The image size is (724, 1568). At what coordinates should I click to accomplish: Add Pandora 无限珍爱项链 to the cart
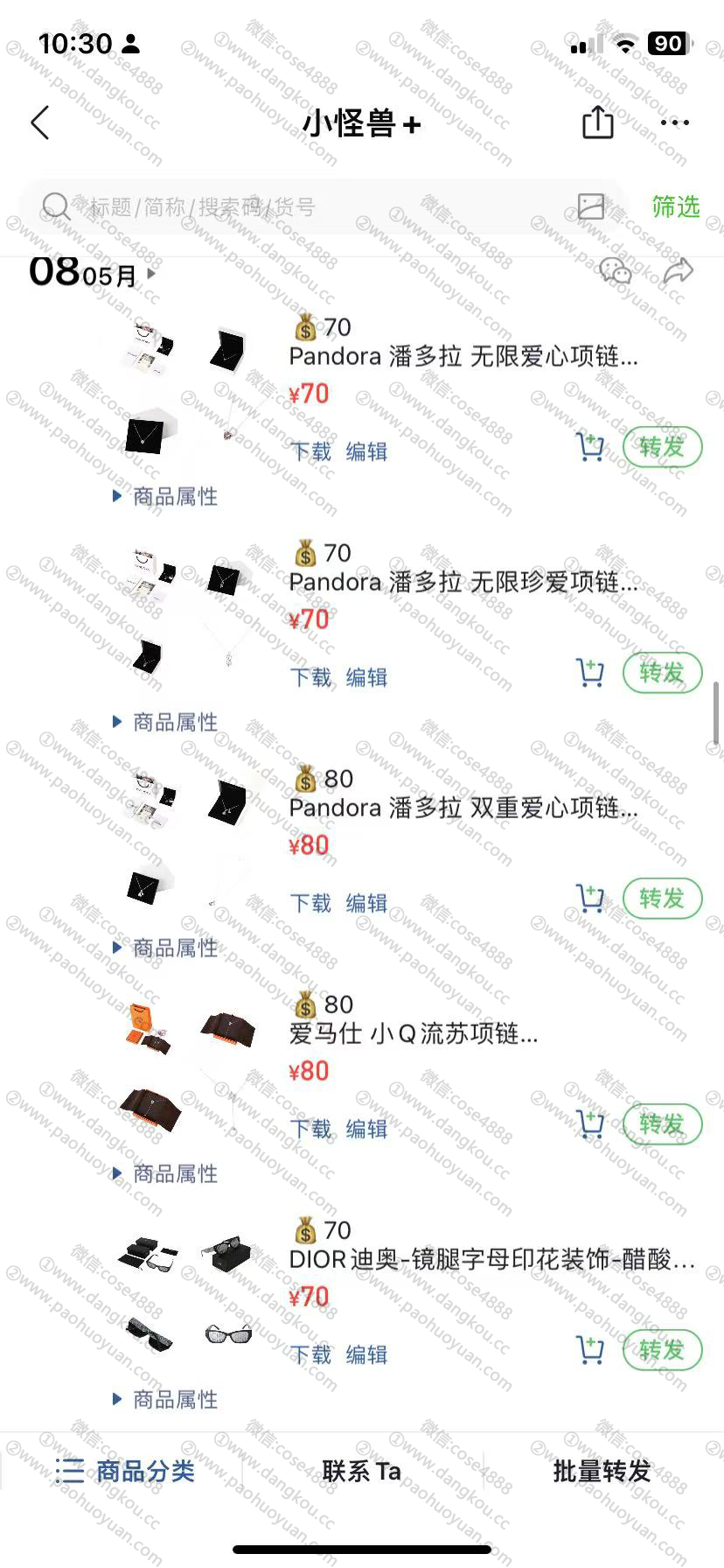[591, 673]
